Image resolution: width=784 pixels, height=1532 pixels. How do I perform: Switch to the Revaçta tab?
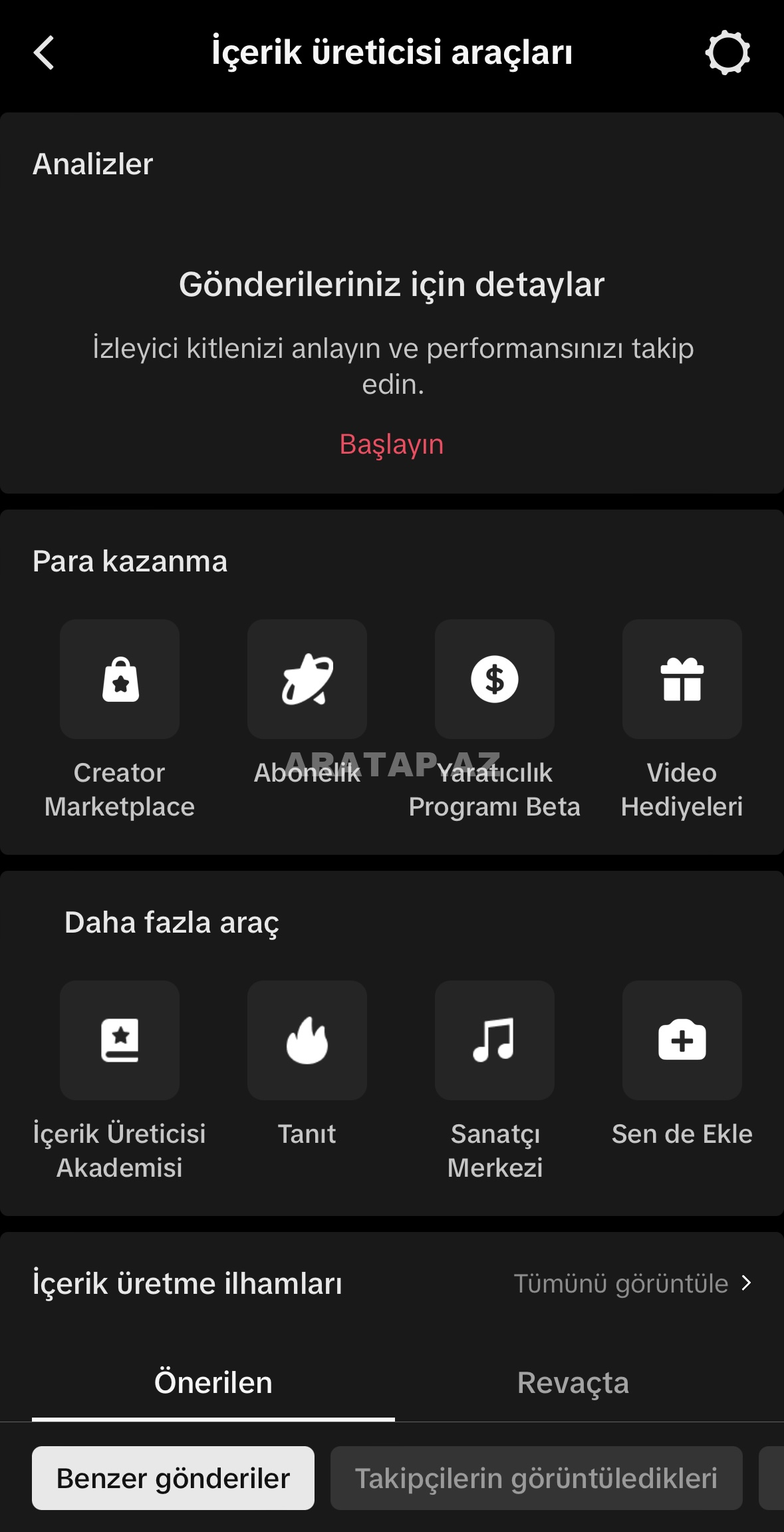[573, 1382]
